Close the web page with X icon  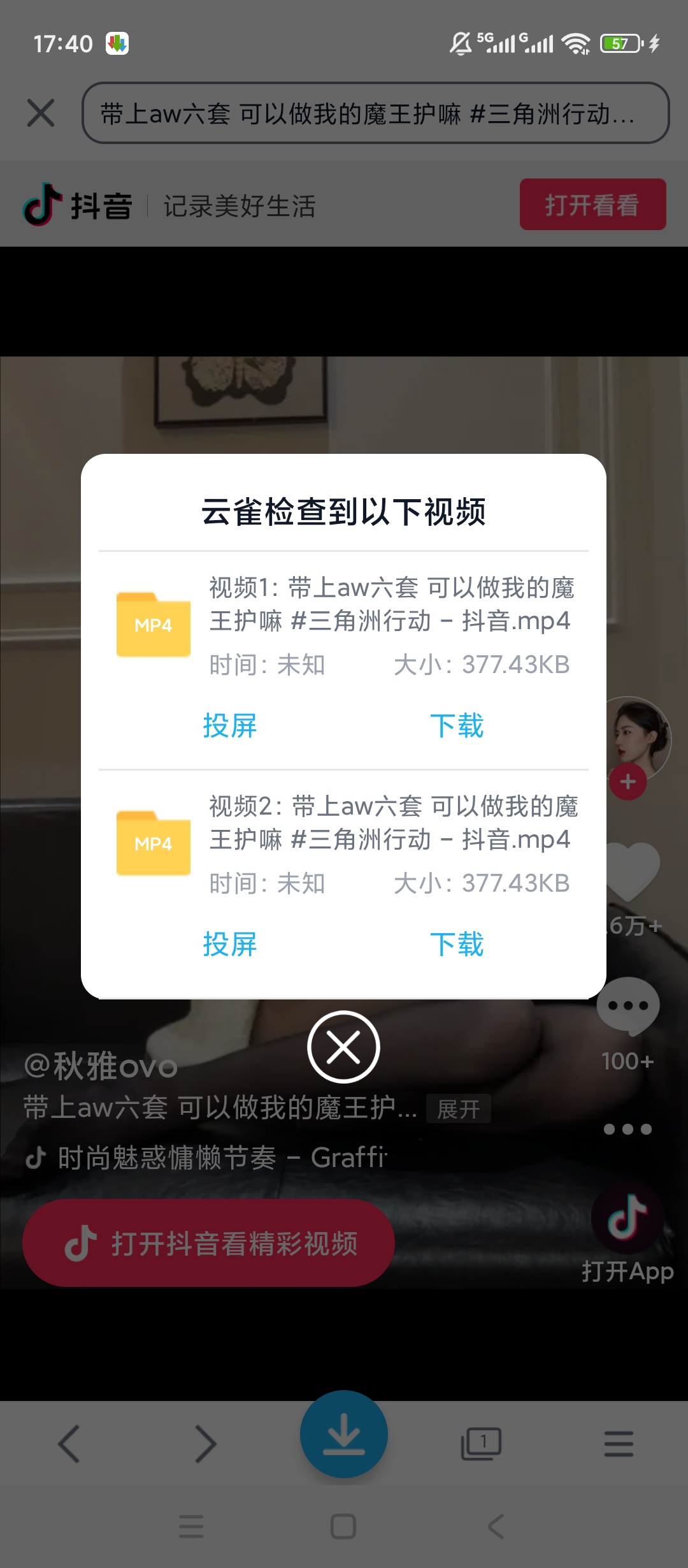click(x=41, y=113)
